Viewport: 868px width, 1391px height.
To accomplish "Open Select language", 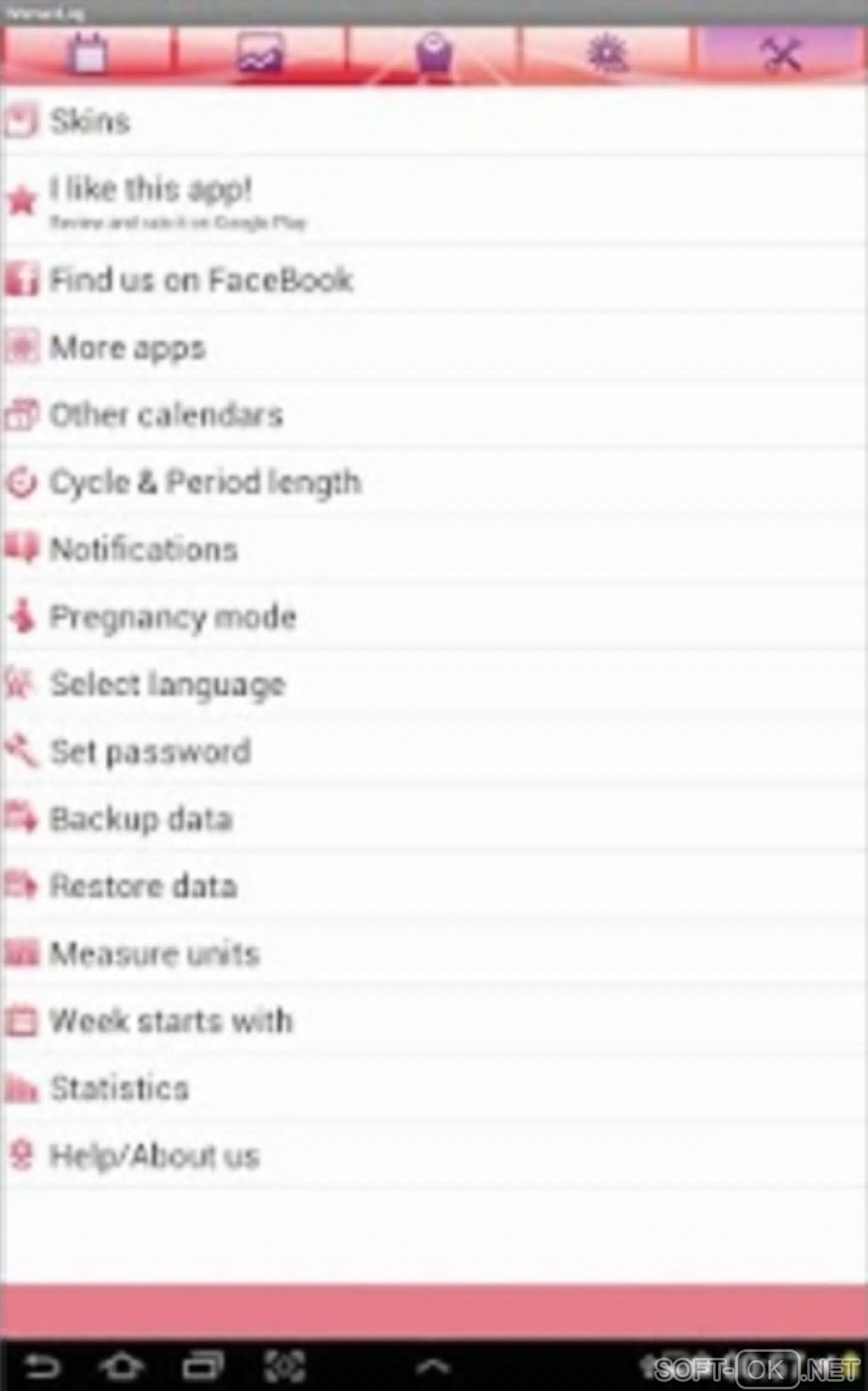I will [167, 684].
